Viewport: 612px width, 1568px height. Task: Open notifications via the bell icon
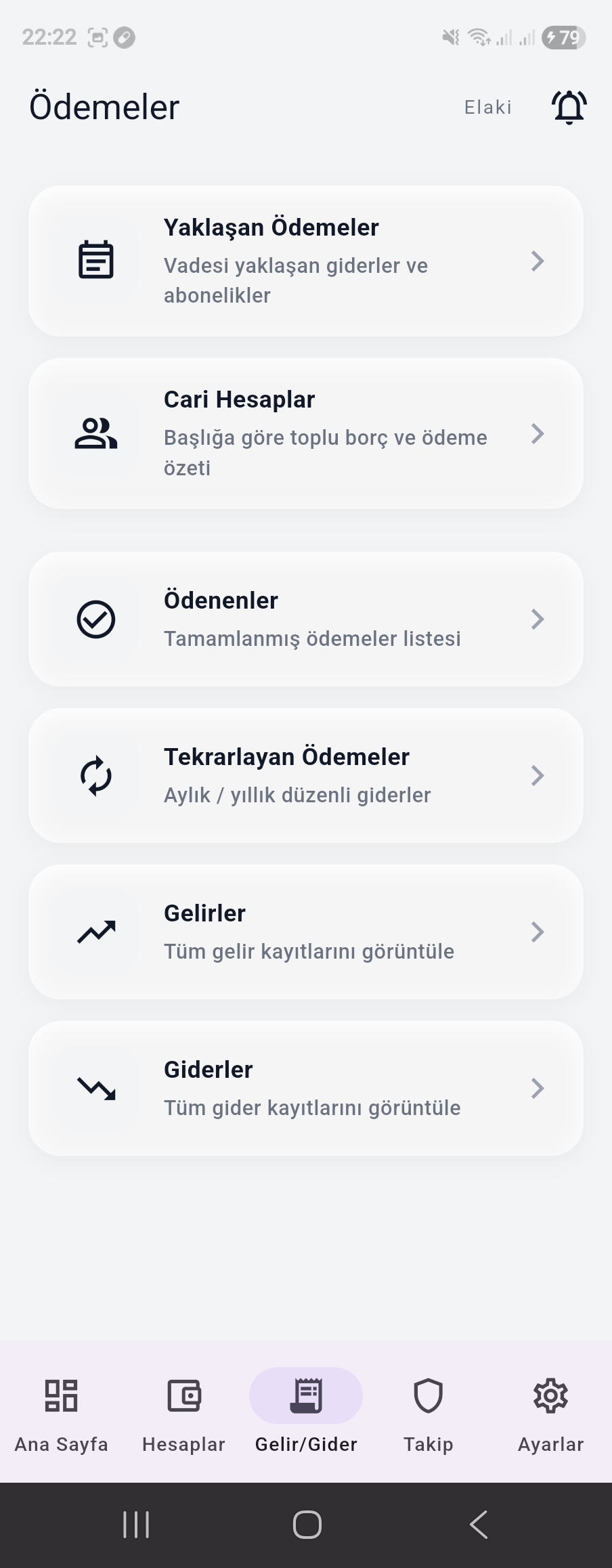tap(568, 106)
